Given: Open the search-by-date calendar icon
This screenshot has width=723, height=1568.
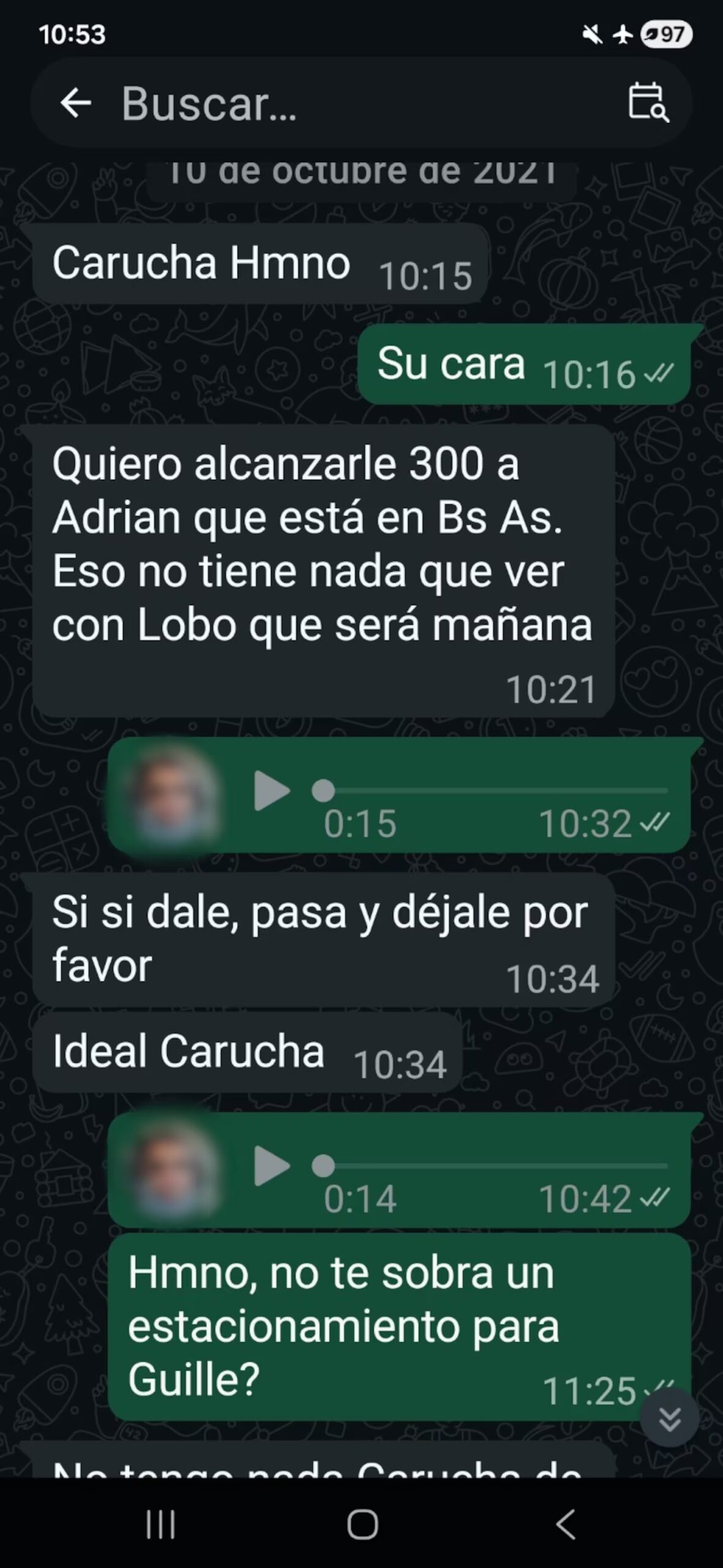Looking at the screenshot, I should pyautogui.click(x=648, y=102).
